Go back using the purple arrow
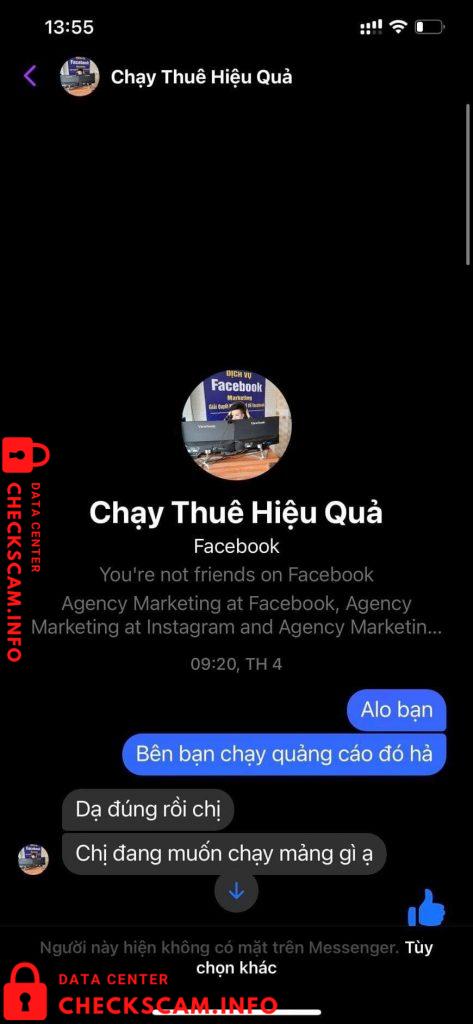Screen dimensions: 473x1024 point(30,76)
